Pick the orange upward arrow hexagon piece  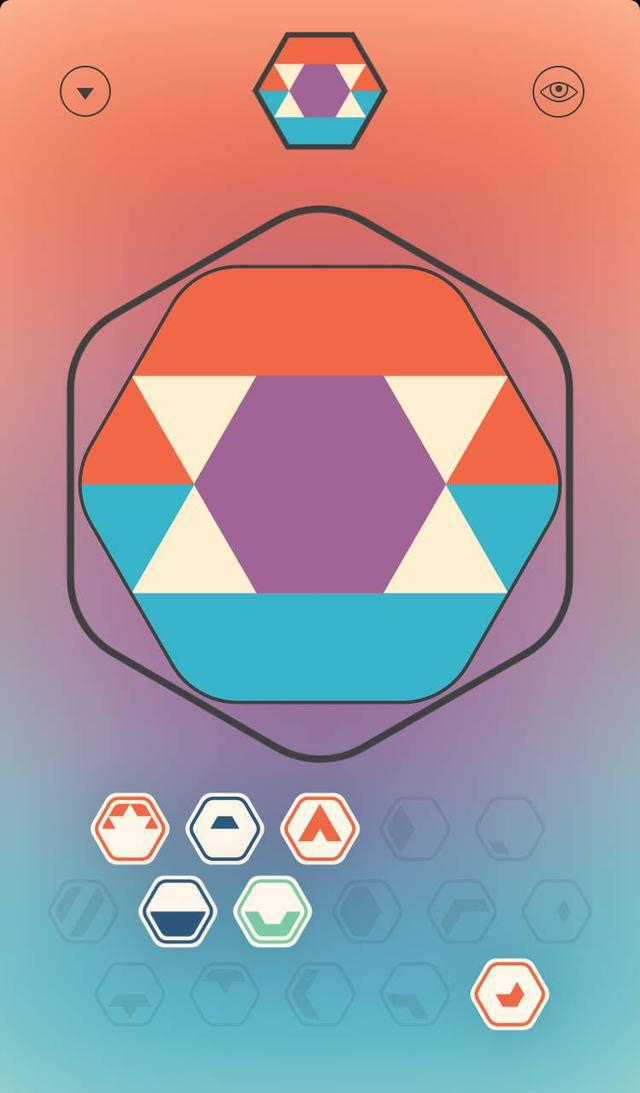320,828
